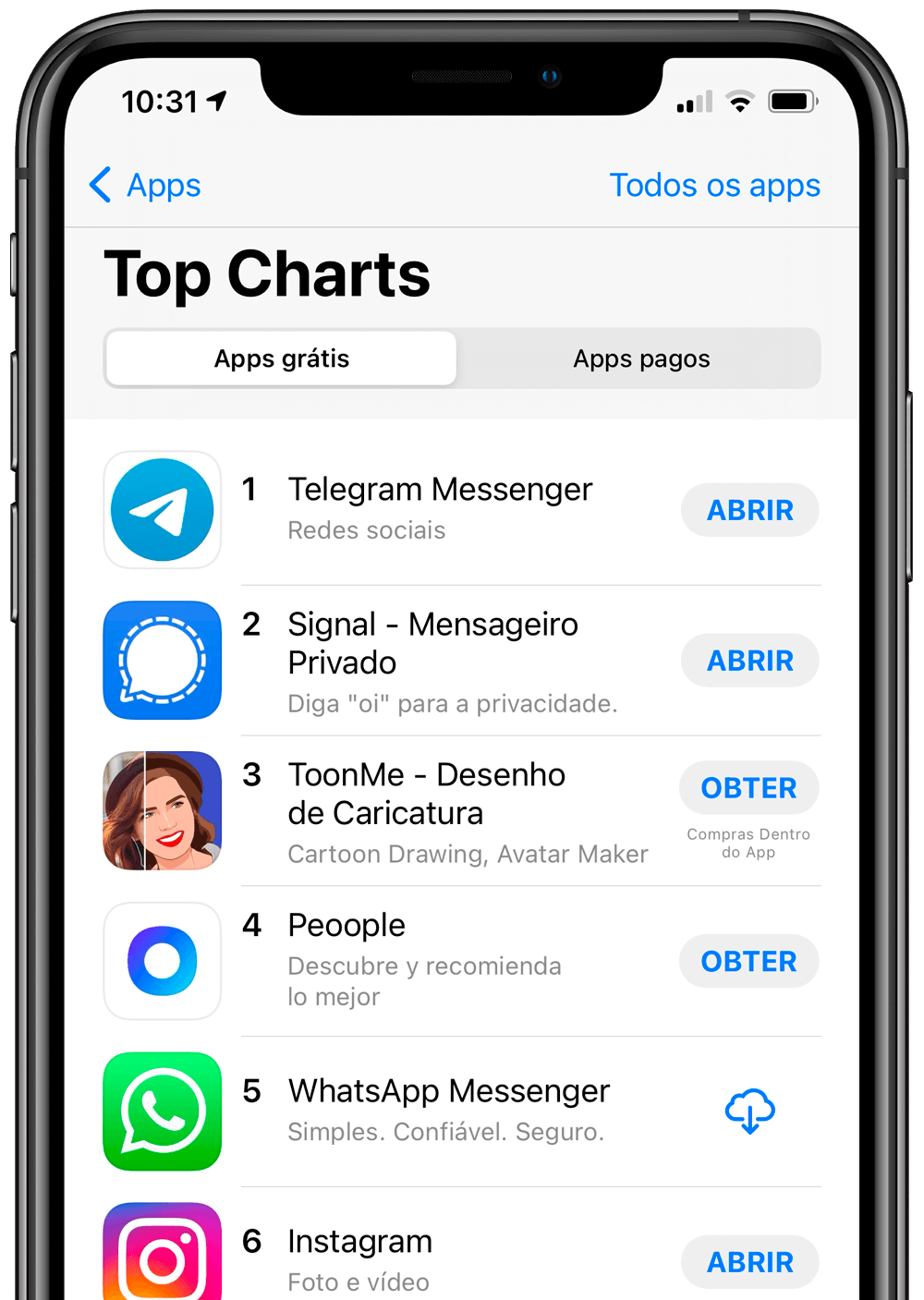View the Signal - Mensageiro Privado page
The width and height of the screenshot is (924, 1300).
click(x=432, y=643)
